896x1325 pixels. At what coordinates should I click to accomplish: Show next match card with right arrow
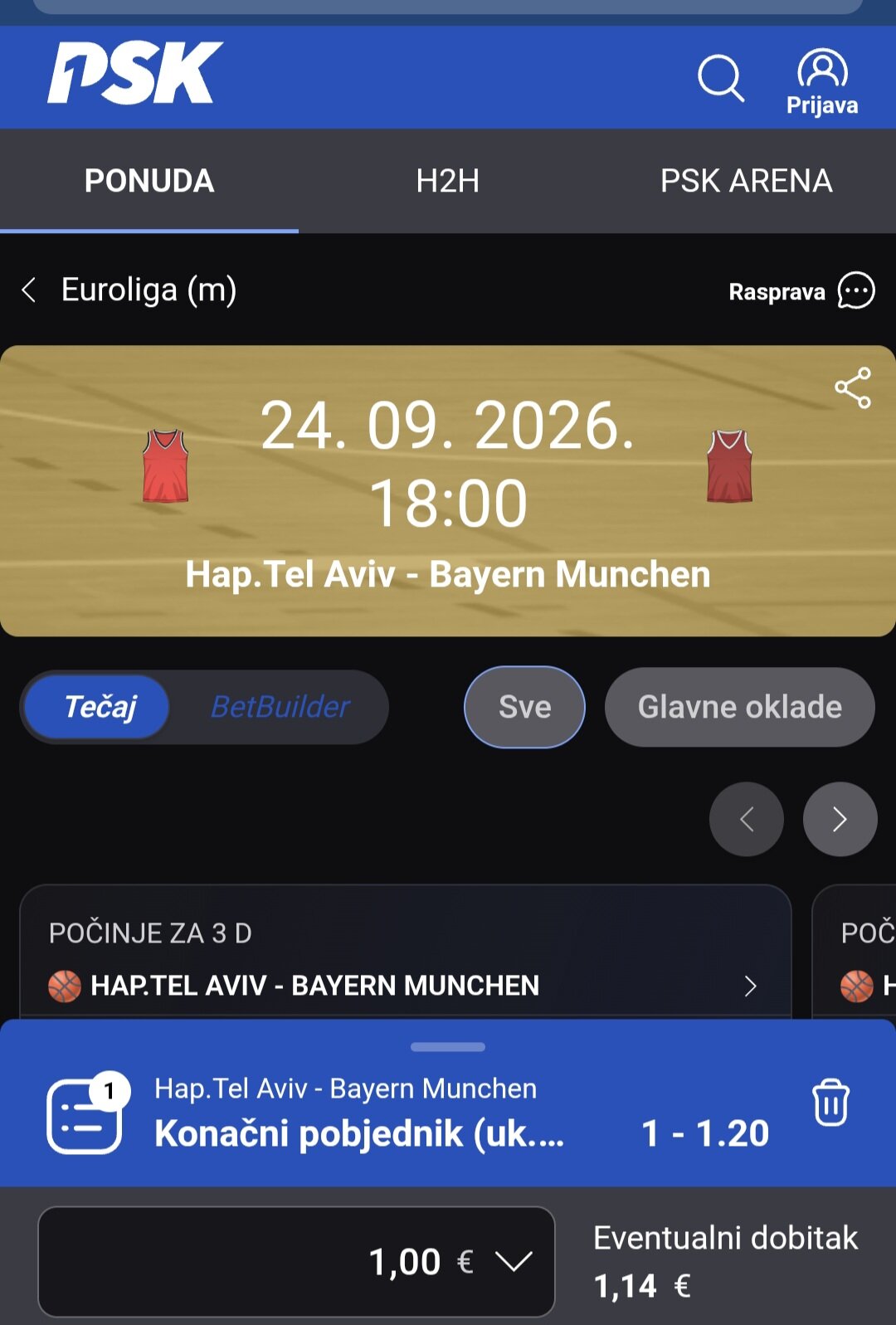click(x=840, y=819)
